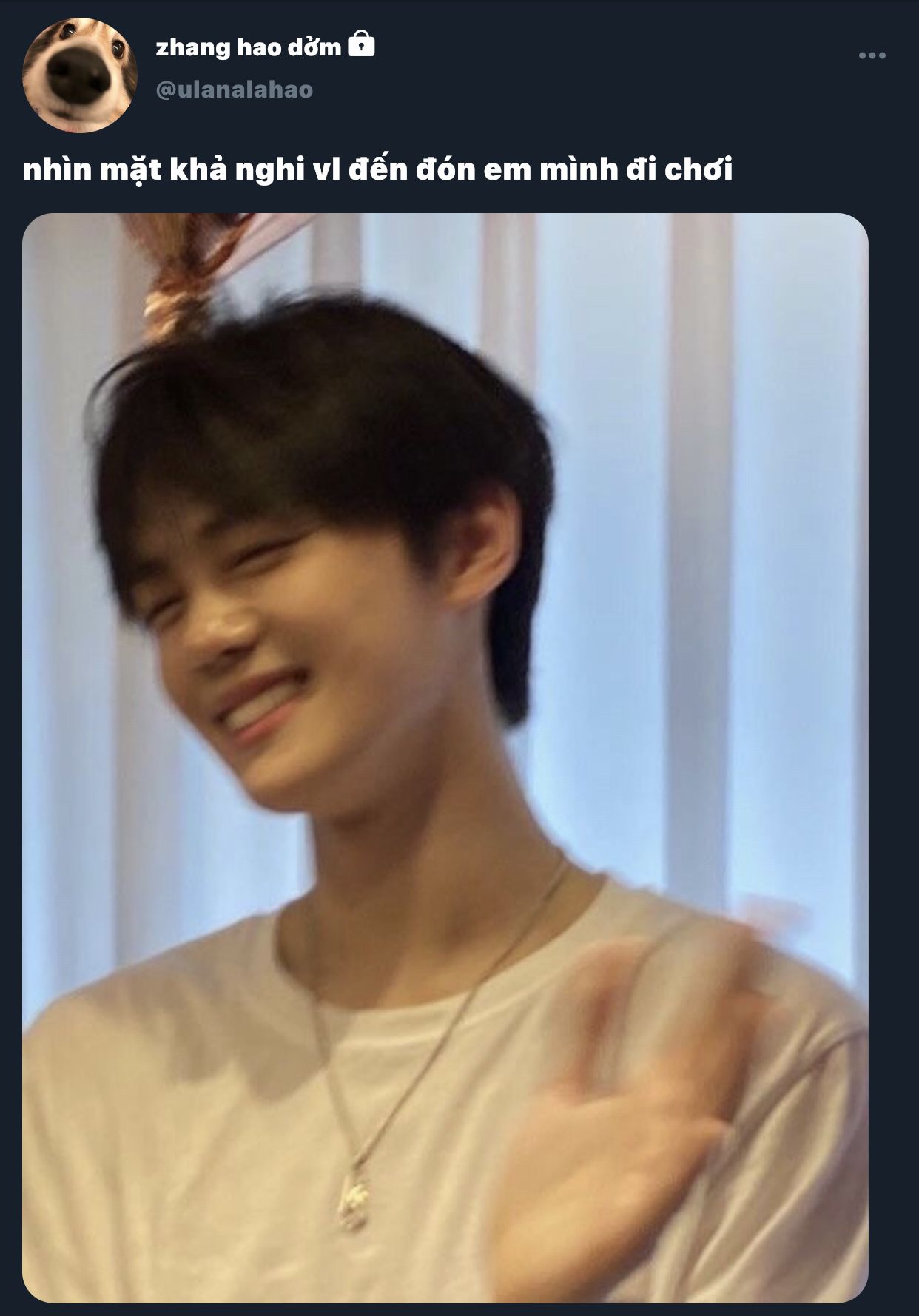Open zhang hao dởm's profile picture
Viewport: 919px width, 1316px height.
pos(80,75)
